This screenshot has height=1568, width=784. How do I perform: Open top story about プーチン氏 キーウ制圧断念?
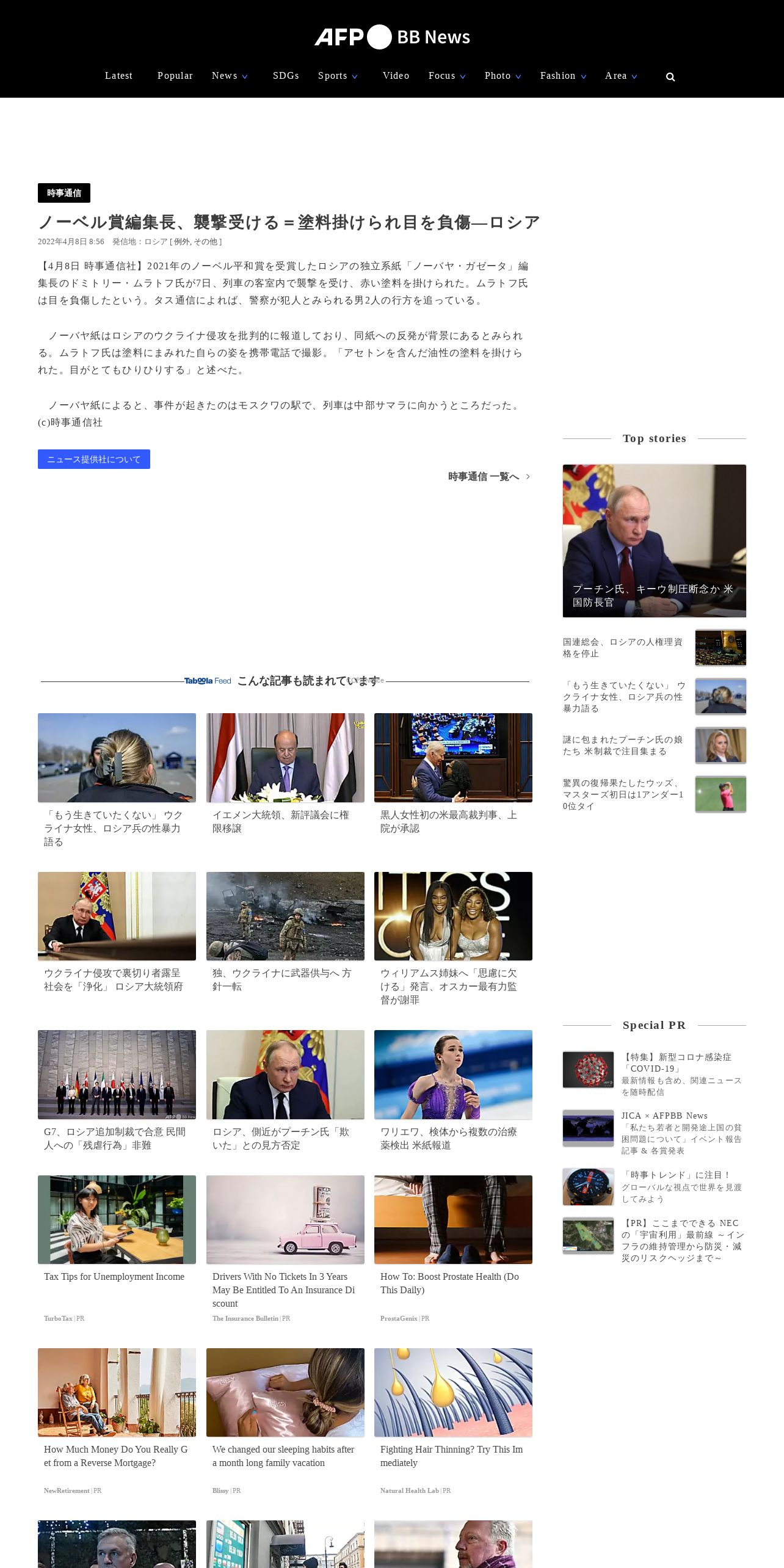coord(655,541)
